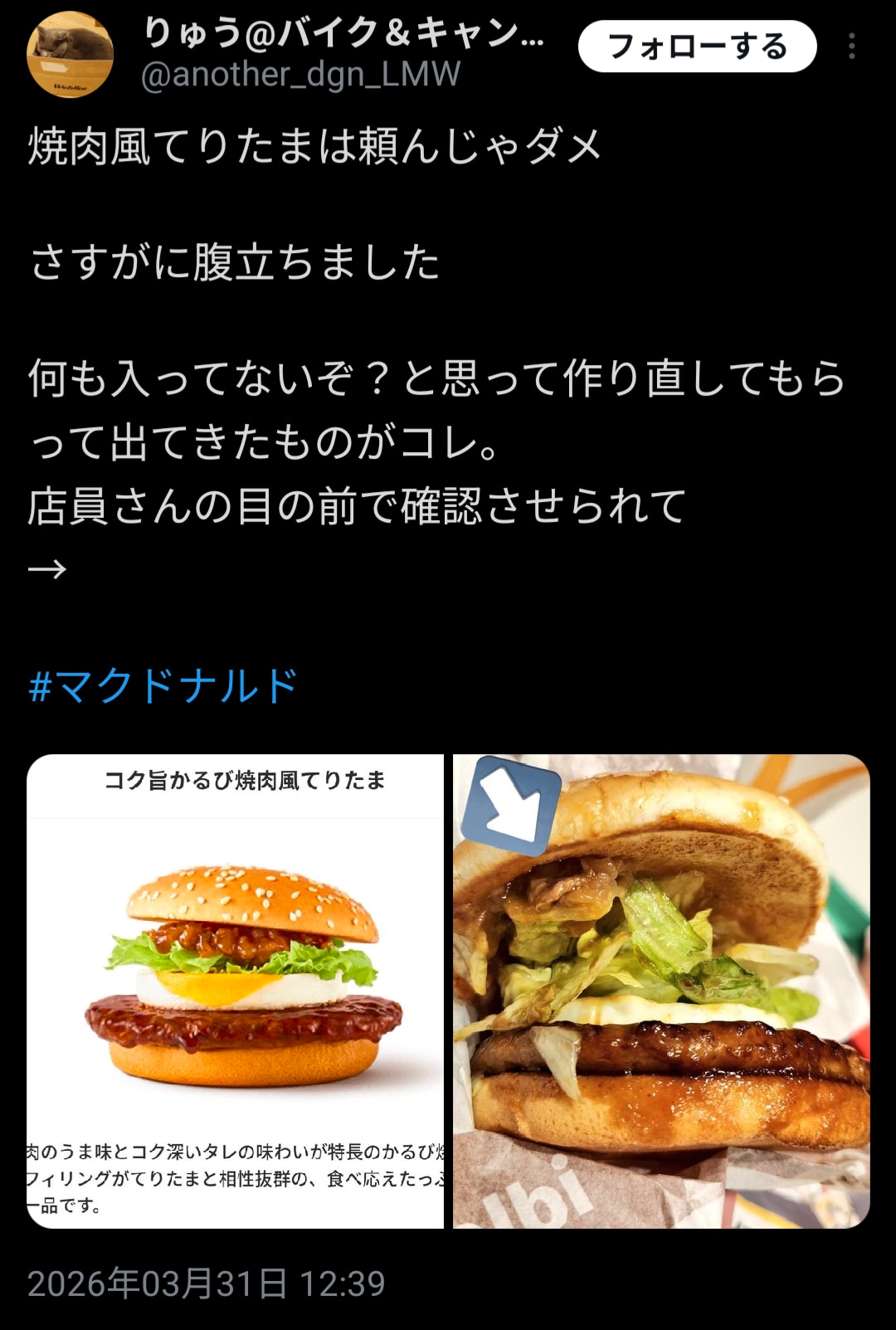Screen dimensions: 896x1330
Task: Open the real burger photo with arrow
Action: coord(661,991)
